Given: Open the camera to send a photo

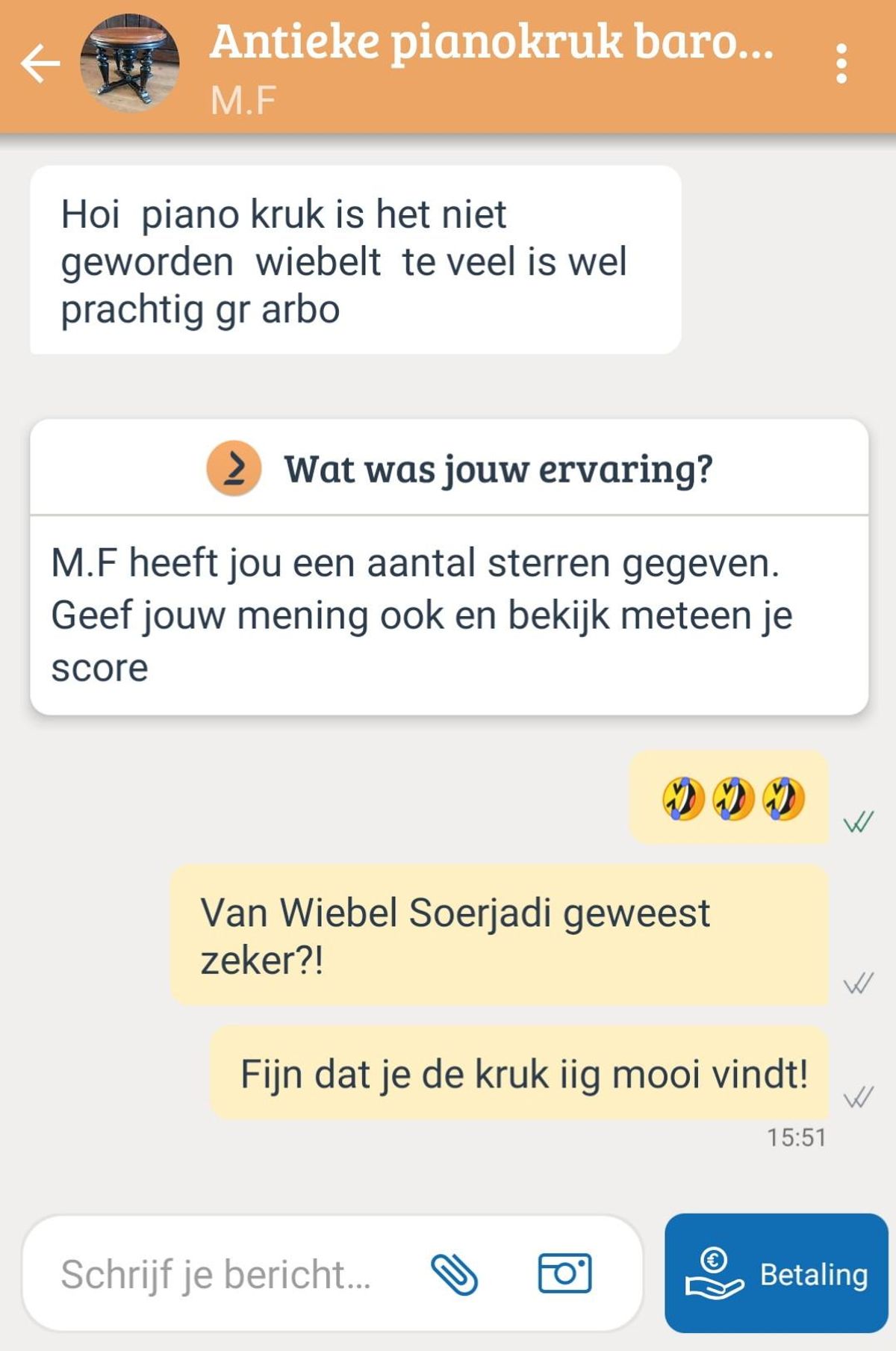Looking at the screenshot, I should pos(564,1273).
